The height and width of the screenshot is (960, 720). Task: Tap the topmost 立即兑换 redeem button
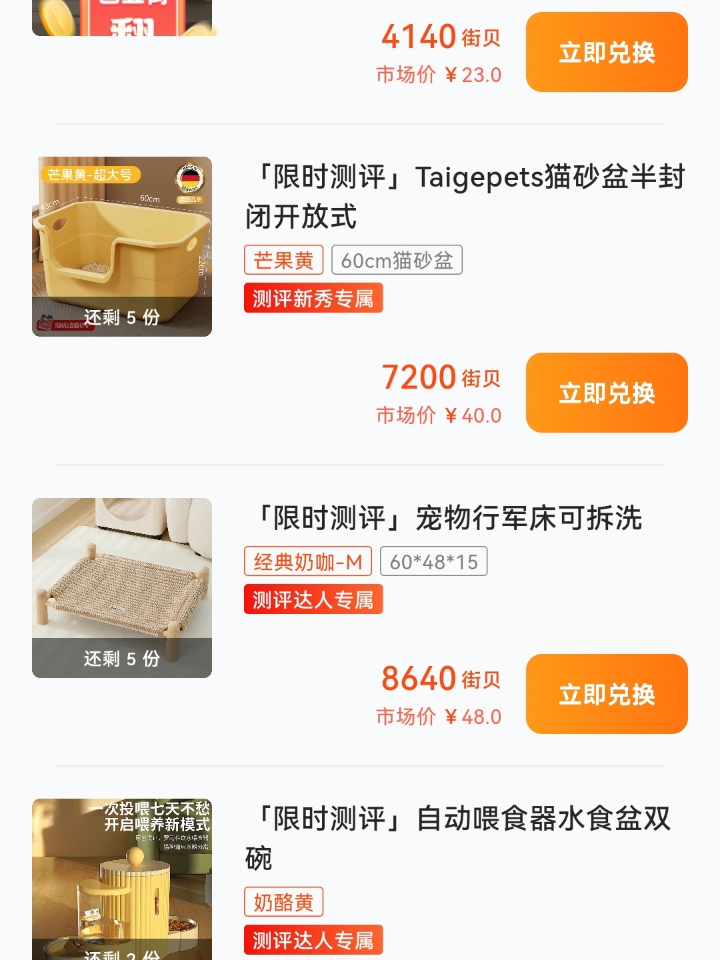[606, 52]
